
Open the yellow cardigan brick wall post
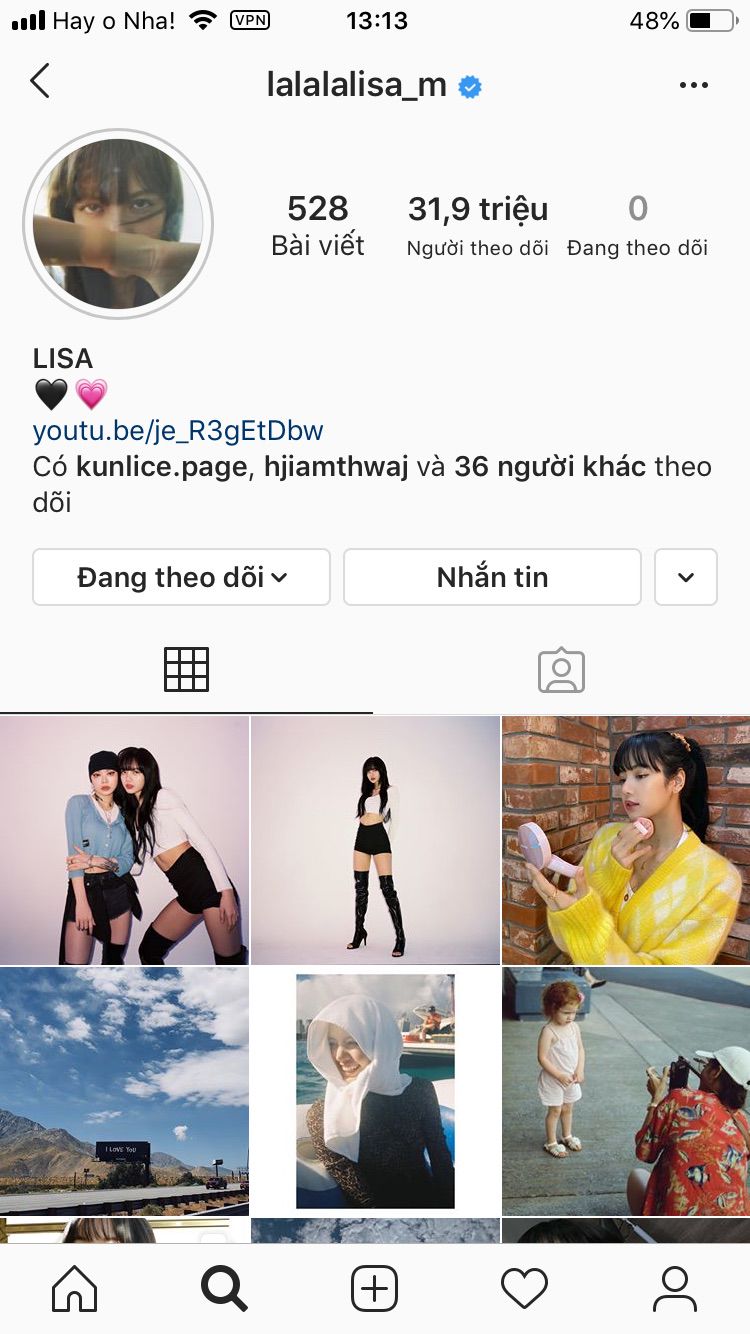click(x=626, y=840)
